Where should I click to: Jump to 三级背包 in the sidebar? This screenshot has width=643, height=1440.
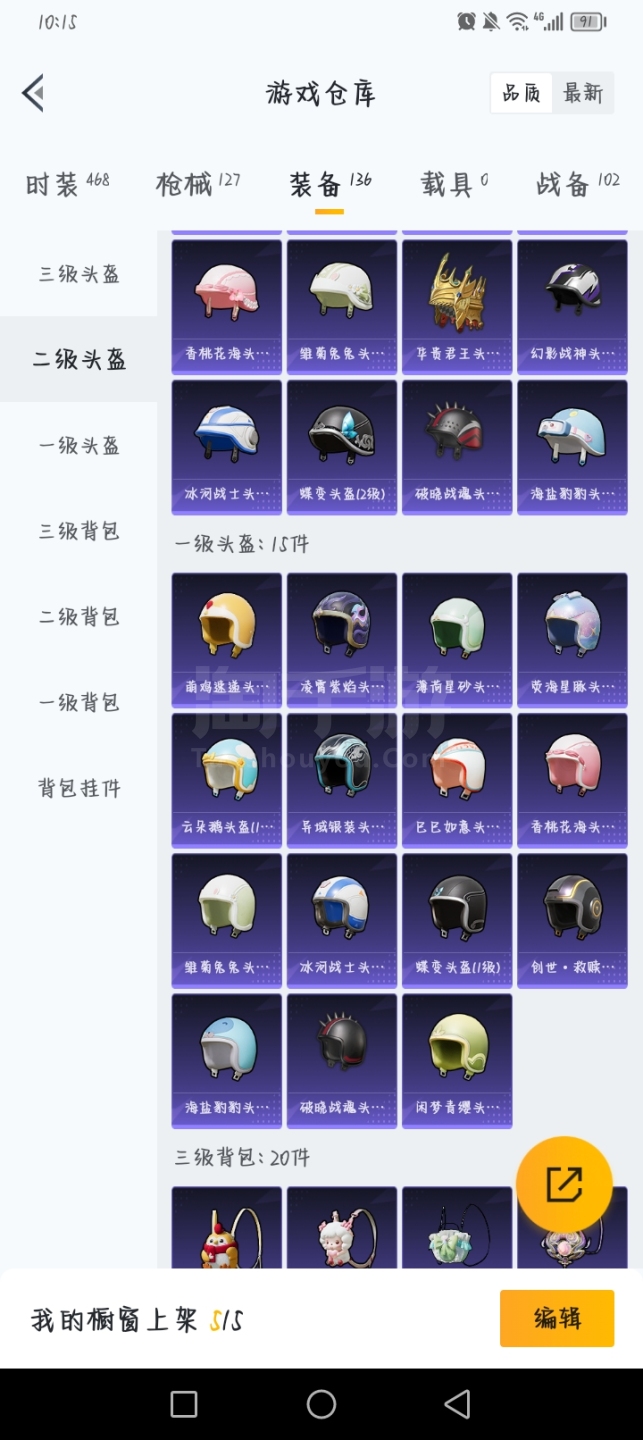[x=79, y=531]
